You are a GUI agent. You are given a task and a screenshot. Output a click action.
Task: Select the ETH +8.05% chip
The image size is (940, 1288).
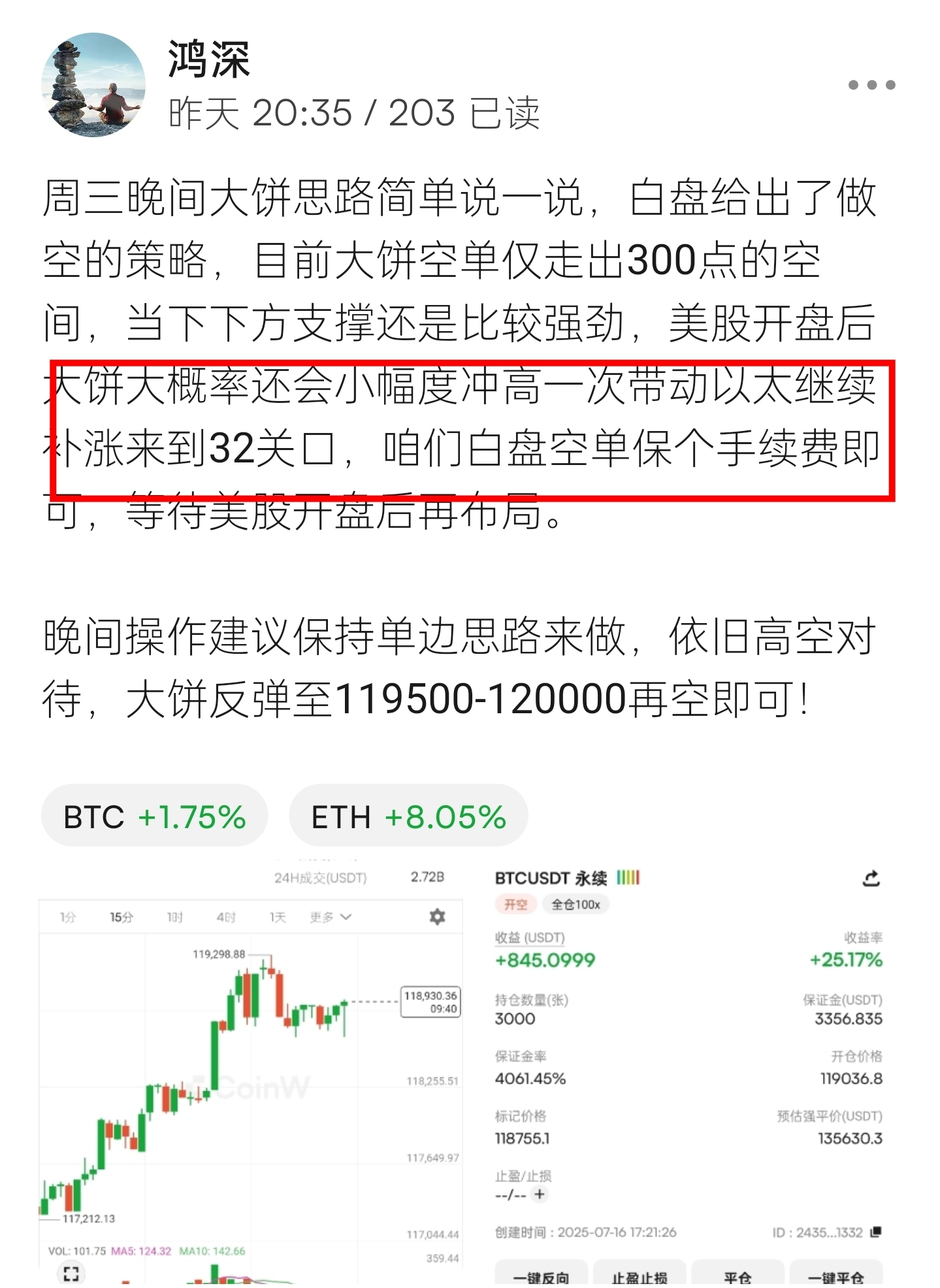(x=408, y=816)
